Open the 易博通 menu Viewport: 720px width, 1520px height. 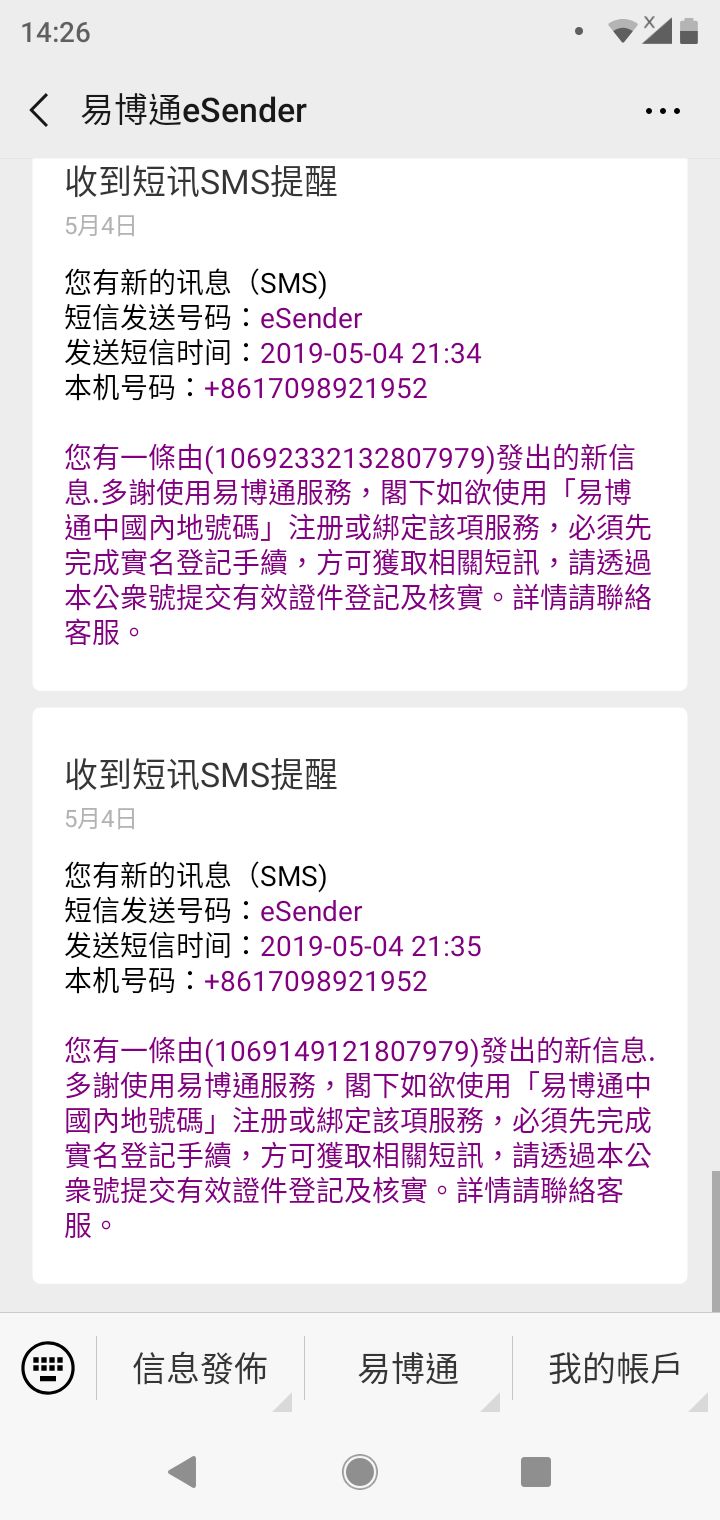pyautogui.click(x=408, y=1367)
